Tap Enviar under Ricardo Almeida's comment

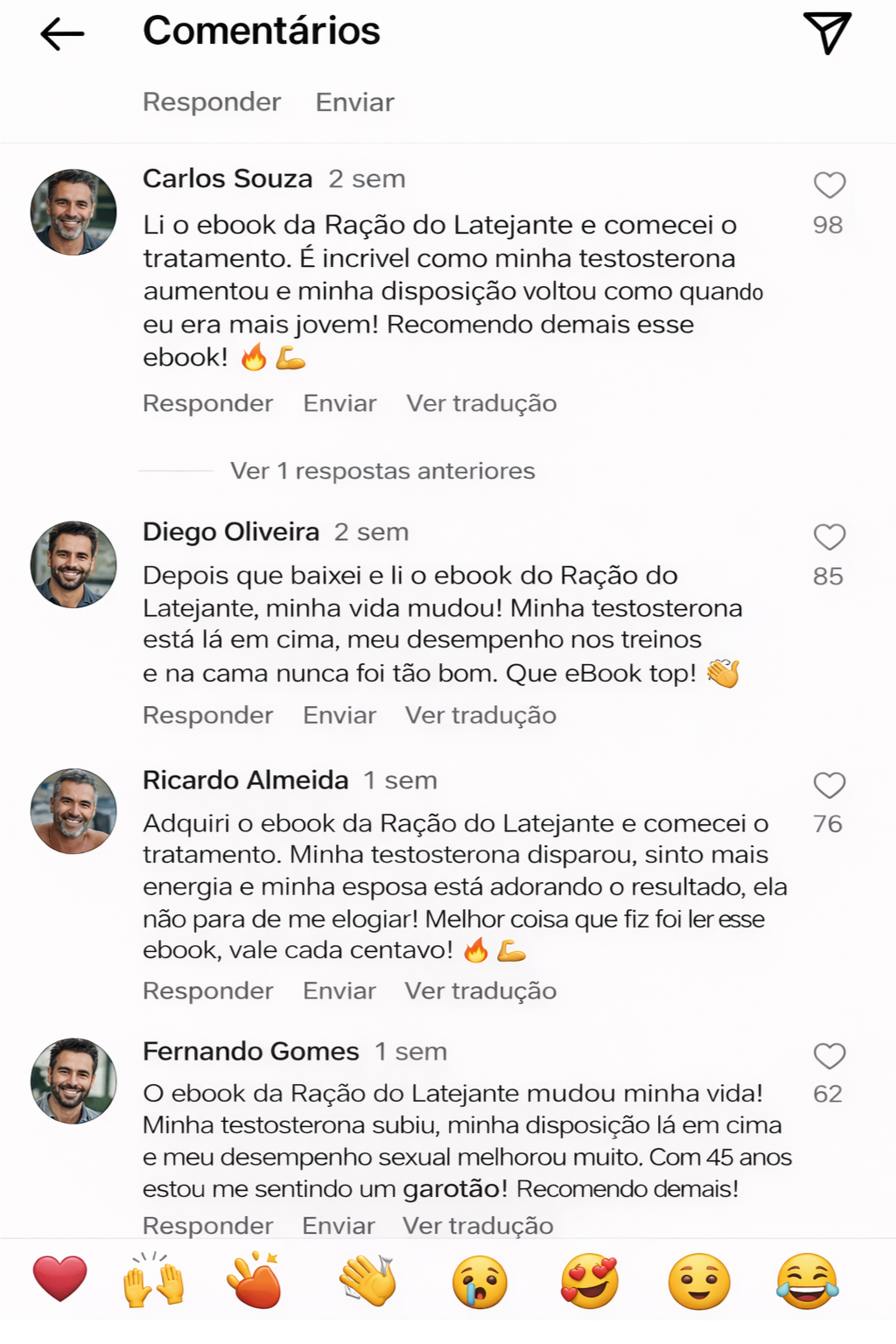pyautogui.click(x=339, y=990)
